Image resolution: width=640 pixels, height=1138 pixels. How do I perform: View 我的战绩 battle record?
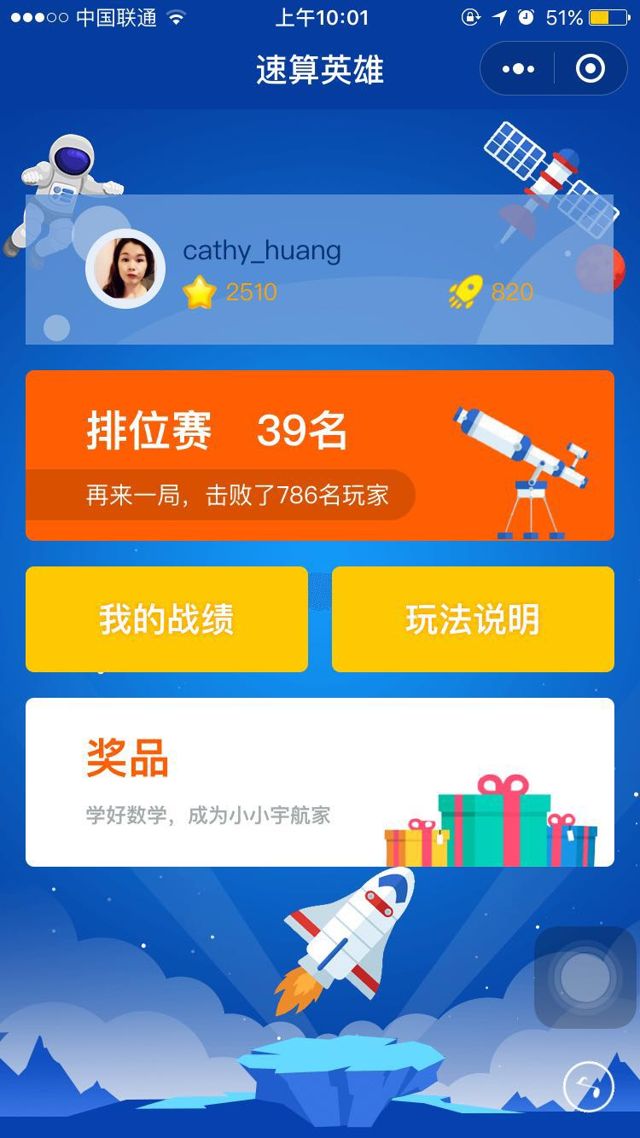pyautogui.click(x=166, y=619)
